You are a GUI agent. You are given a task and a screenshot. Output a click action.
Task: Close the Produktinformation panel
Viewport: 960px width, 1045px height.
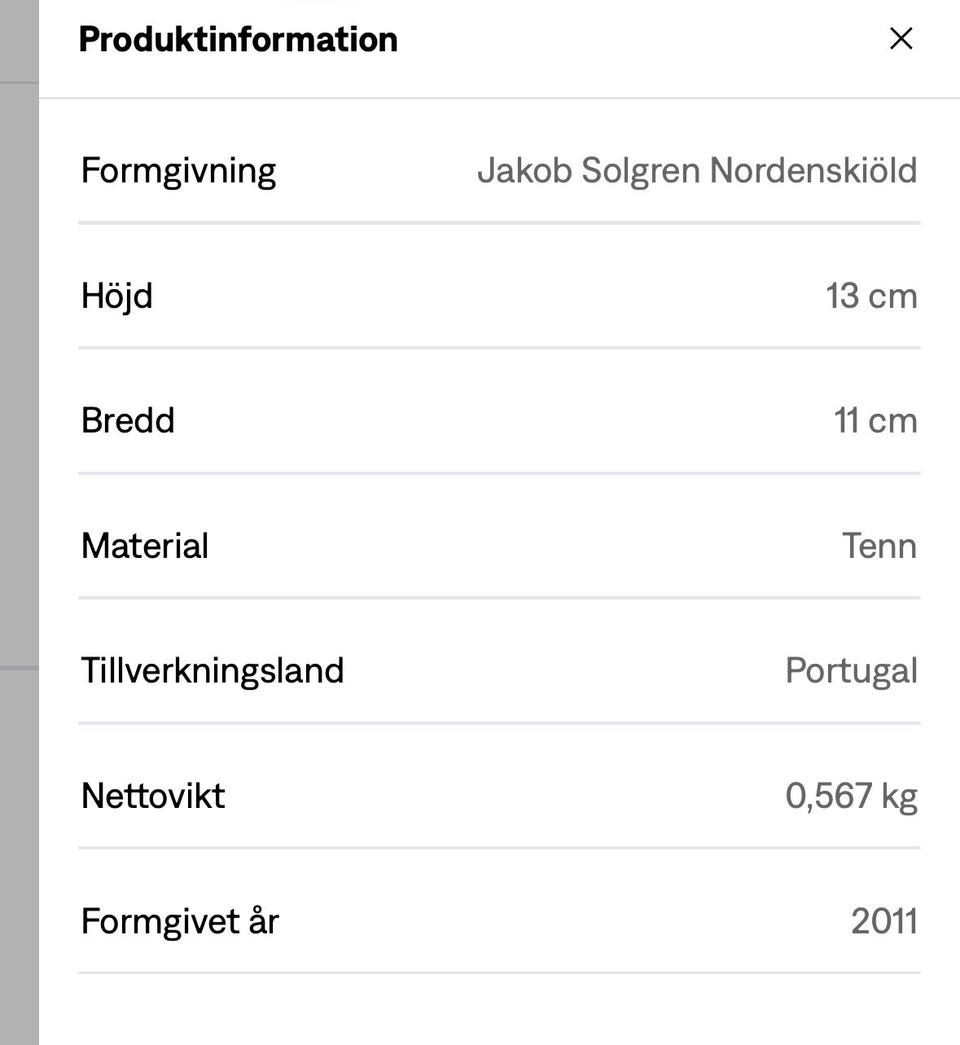901,39
